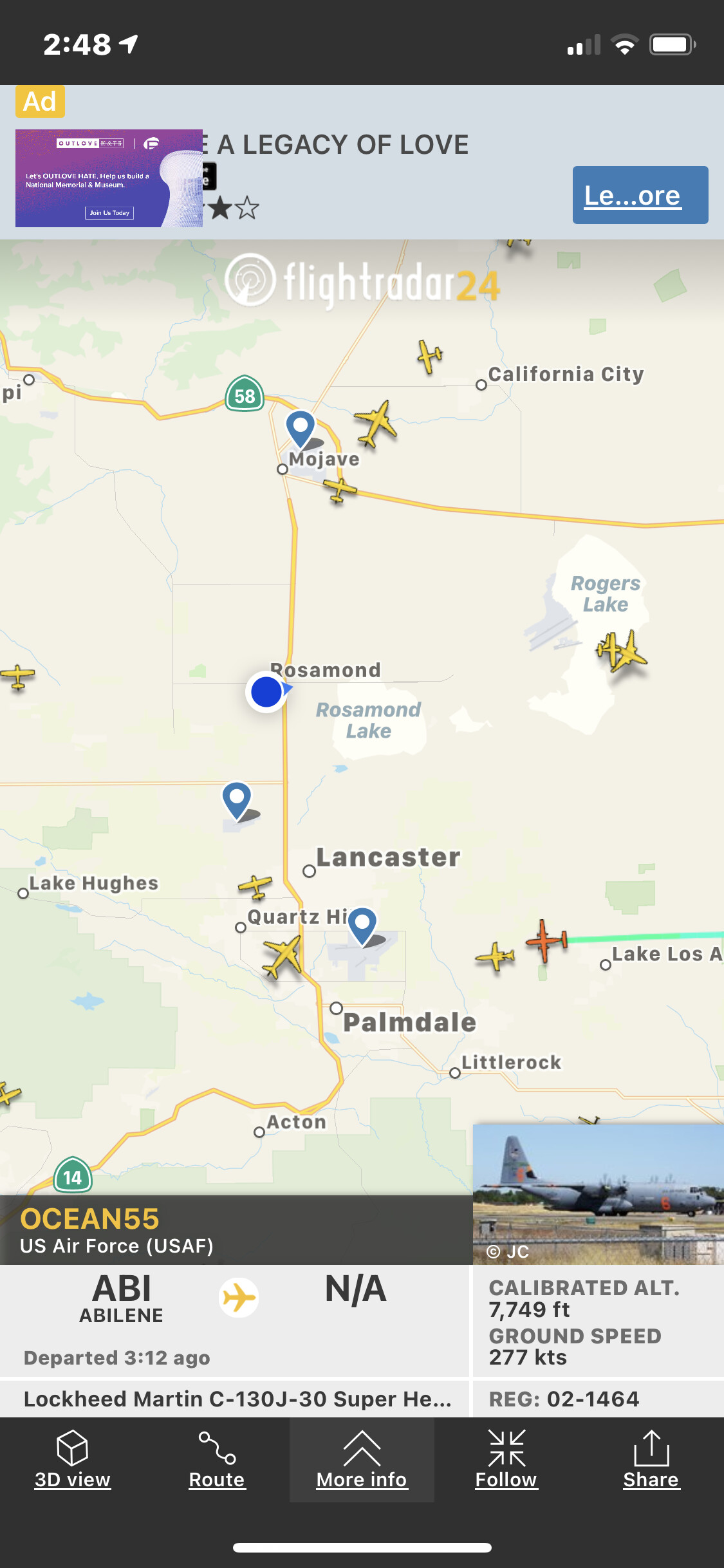
Task: Share this flight
Action: (651, 1460)
